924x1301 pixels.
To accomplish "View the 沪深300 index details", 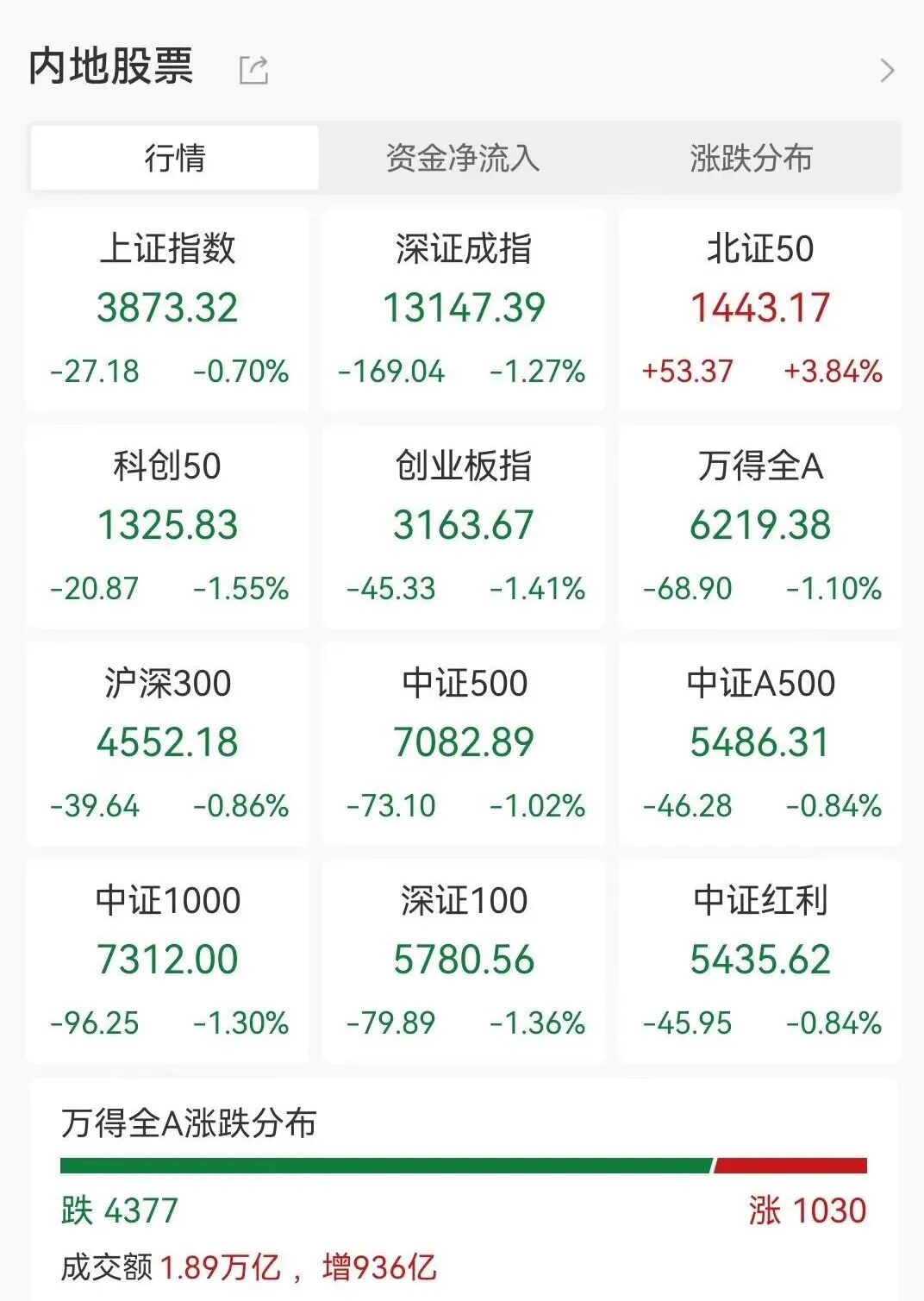I will pos(167,744).
